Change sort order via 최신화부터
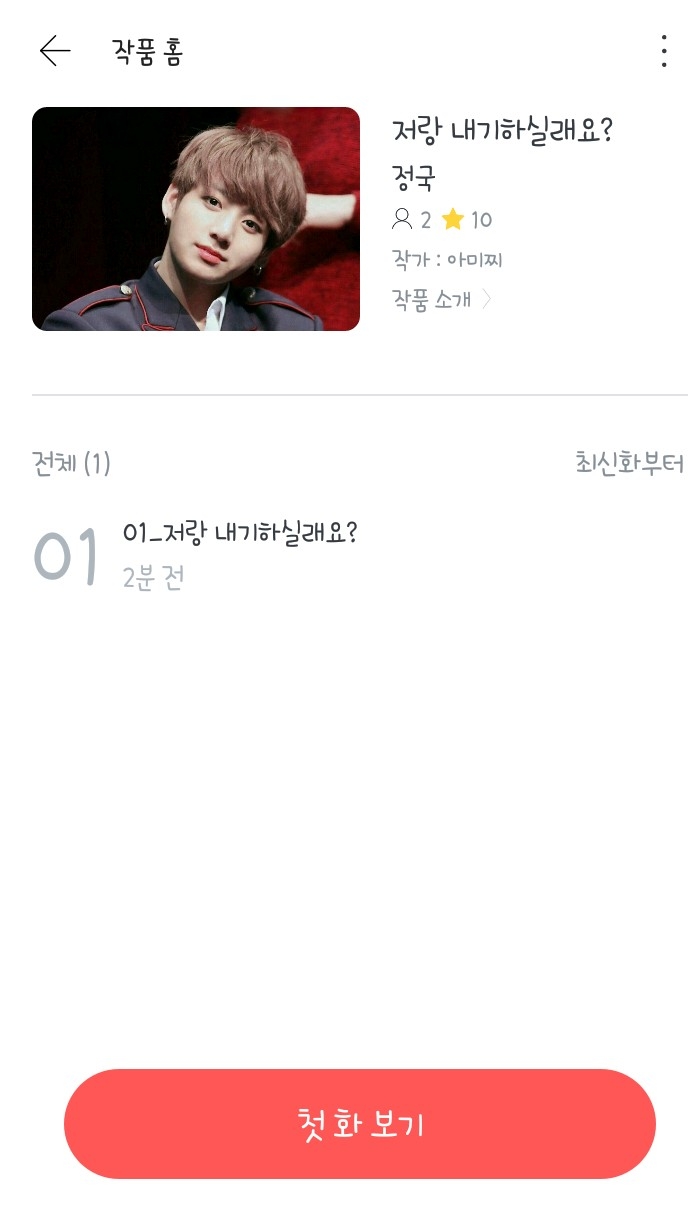This screenshot has height=1227, width=690. pos(628,463)
